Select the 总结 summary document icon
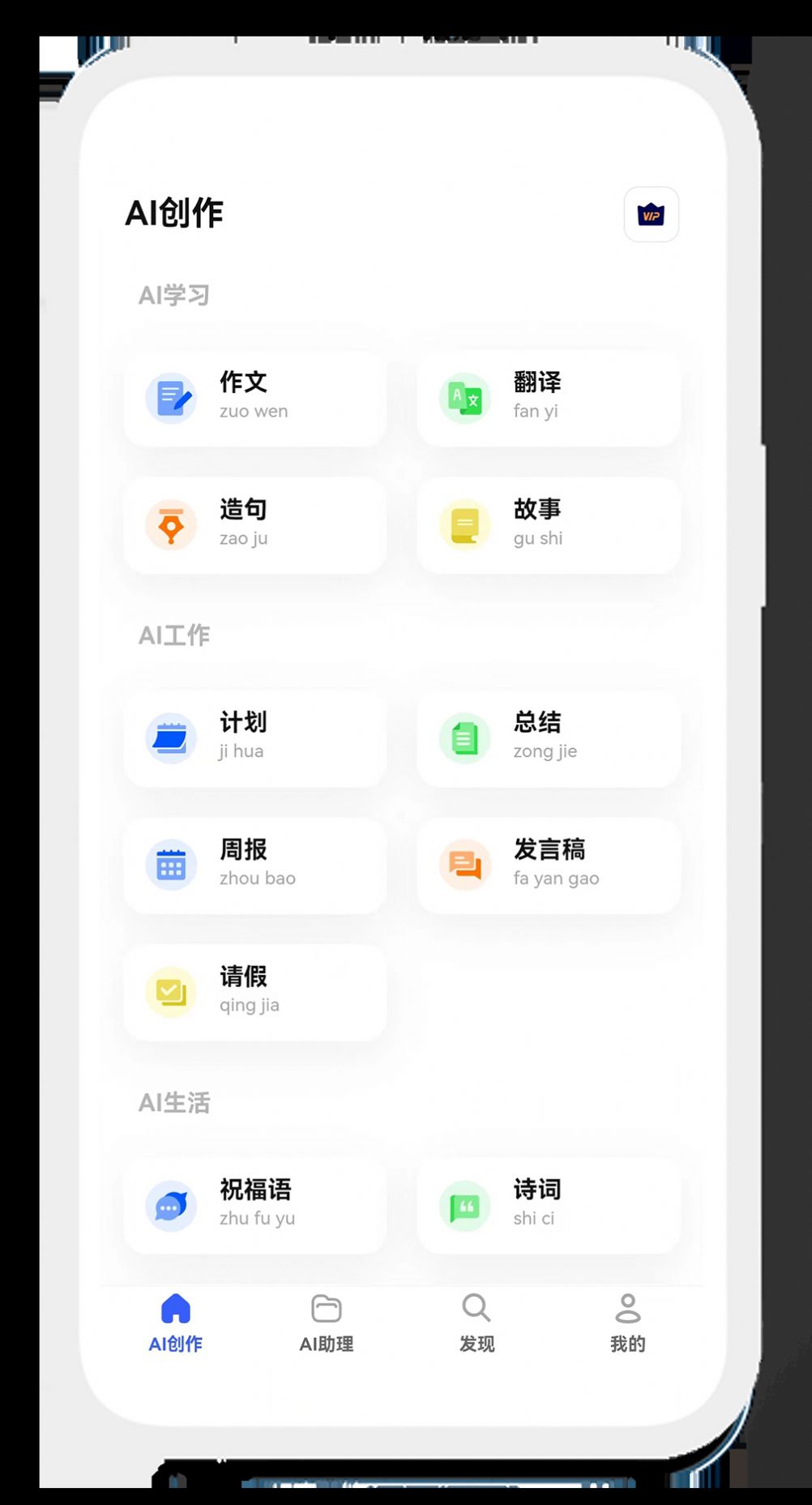Image resolution: width=812 pixels, height=1505 pixels. click(464, 738)
